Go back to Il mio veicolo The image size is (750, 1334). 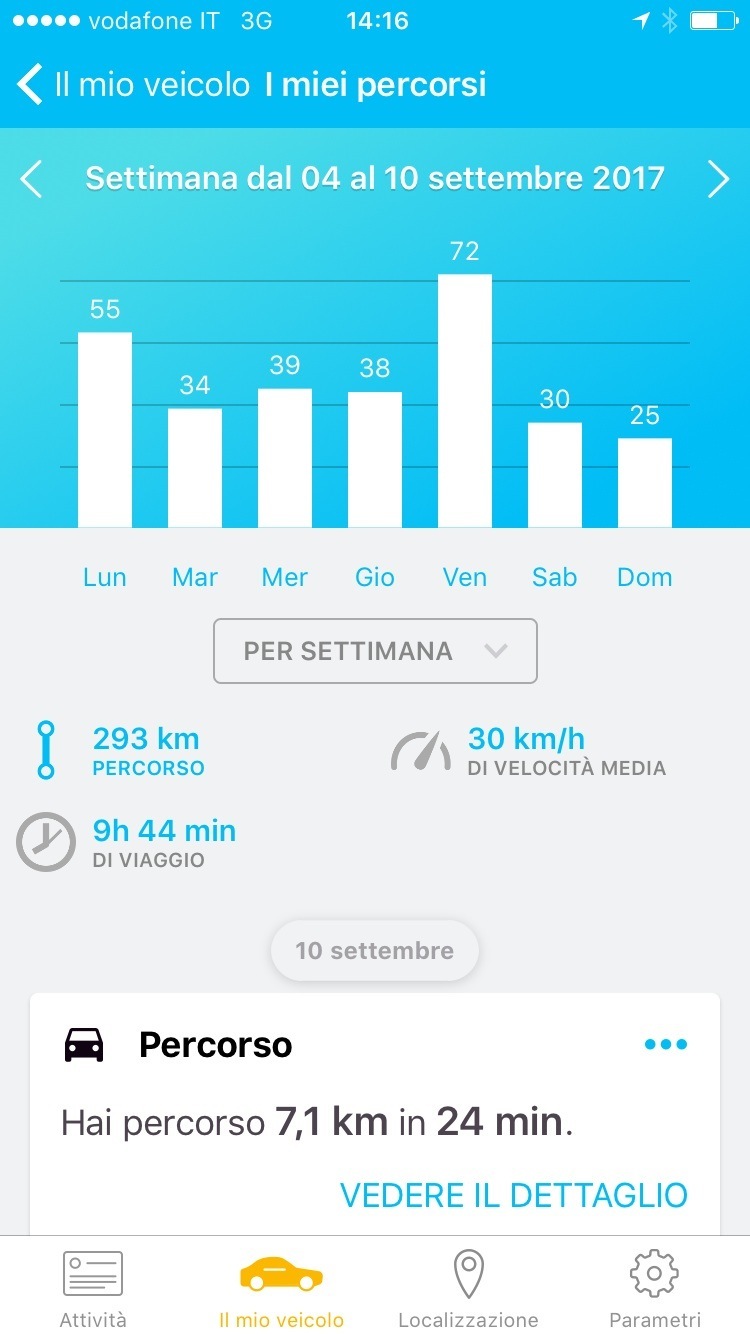point(133,85)
